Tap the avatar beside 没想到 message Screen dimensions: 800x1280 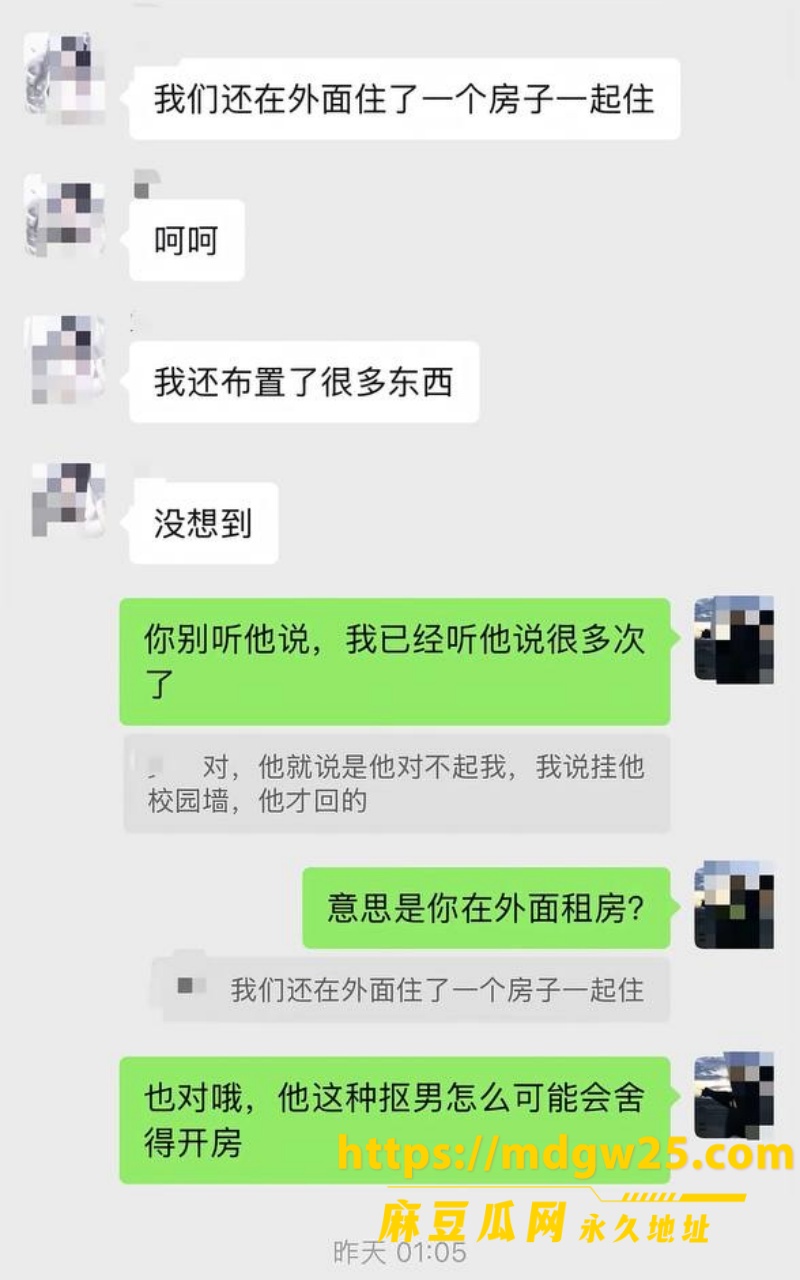coord(66,500)
